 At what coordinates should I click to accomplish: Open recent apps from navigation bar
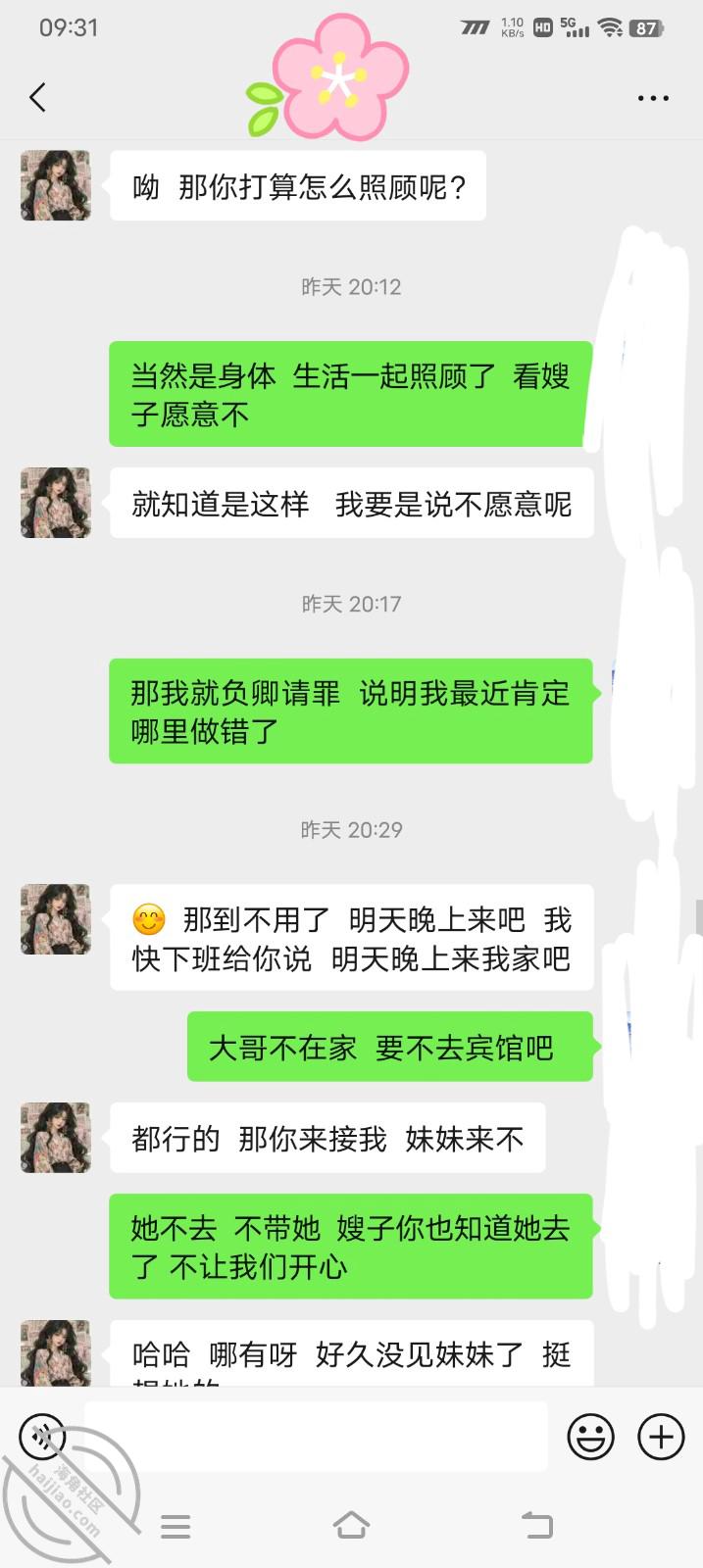coord(176,1526)
